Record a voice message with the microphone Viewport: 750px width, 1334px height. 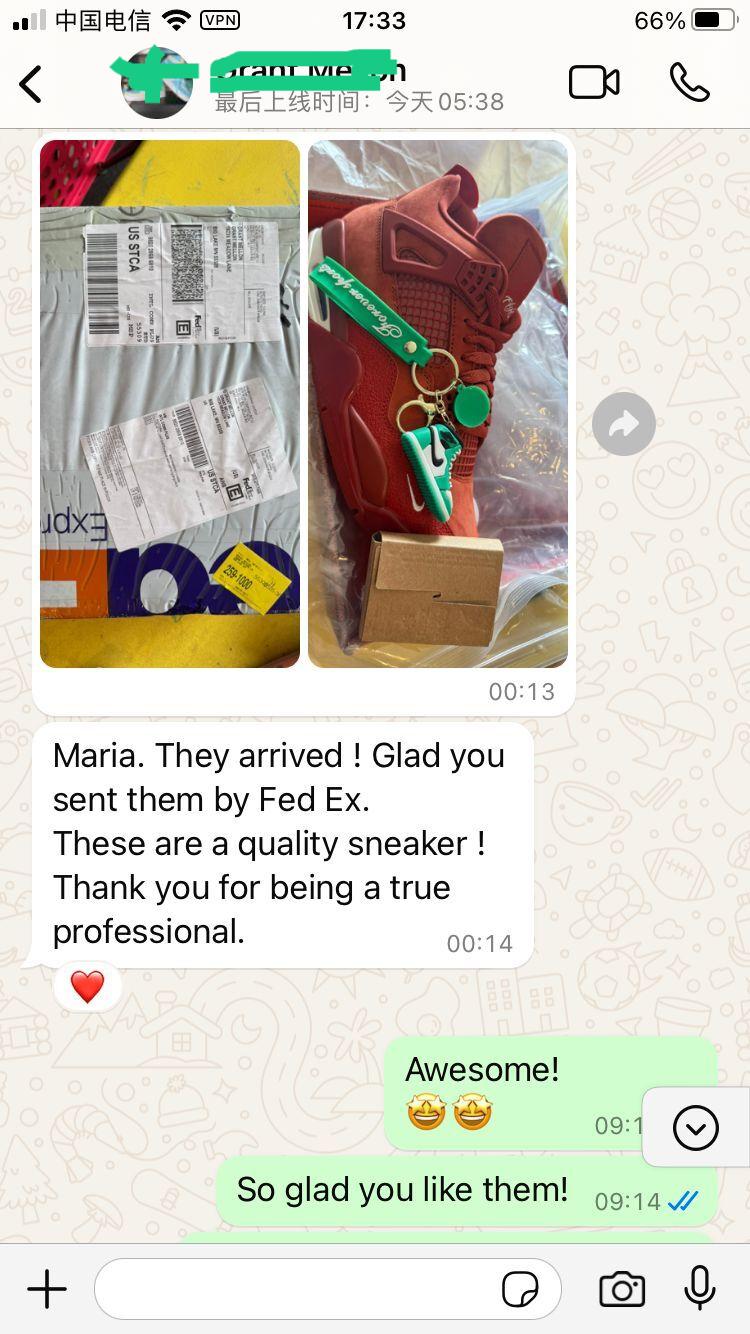coord(699,1288)
